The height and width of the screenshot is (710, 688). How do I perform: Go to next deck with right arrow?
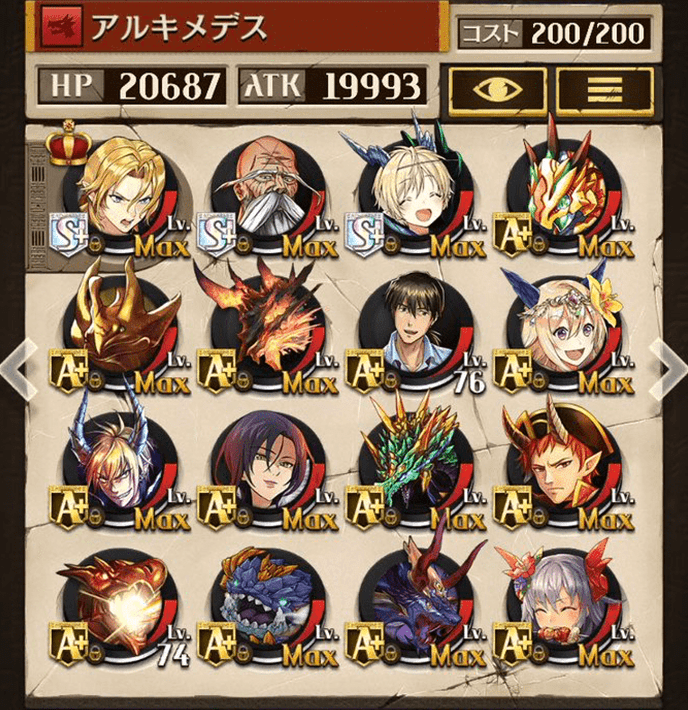666,366
